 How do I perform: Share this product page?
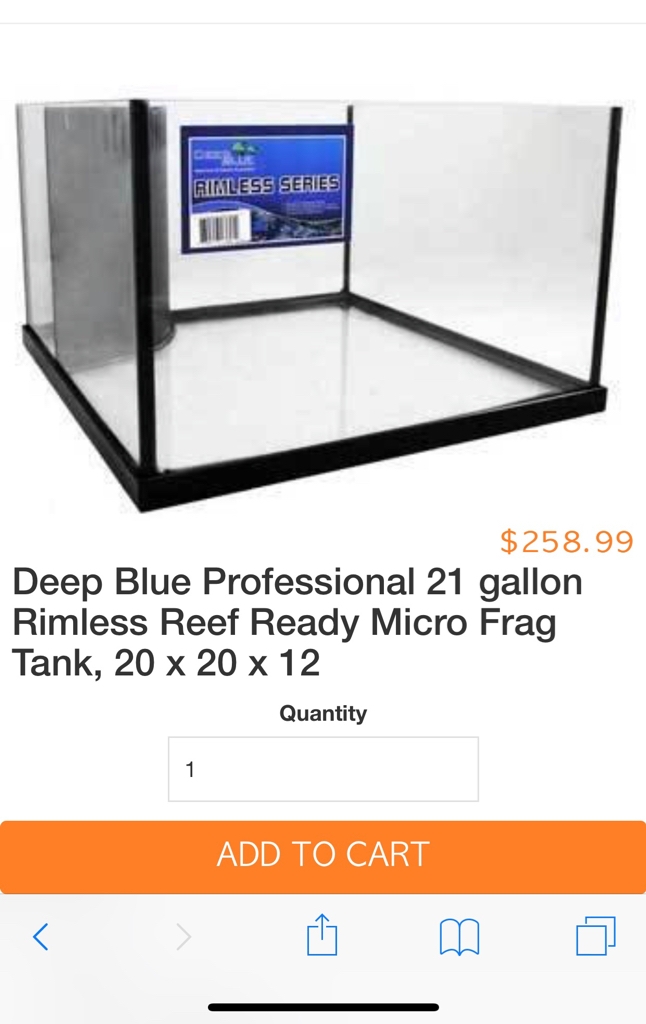tap(322, 937)
